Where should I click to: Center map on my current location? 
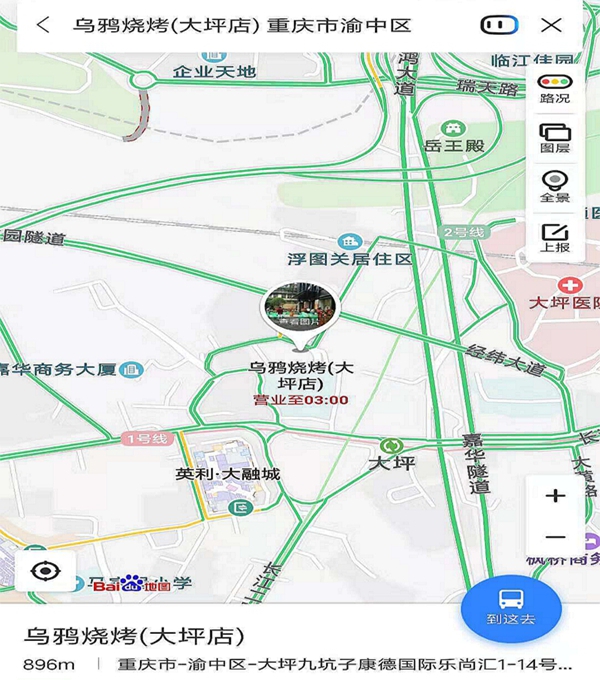[x=44, y=571]
